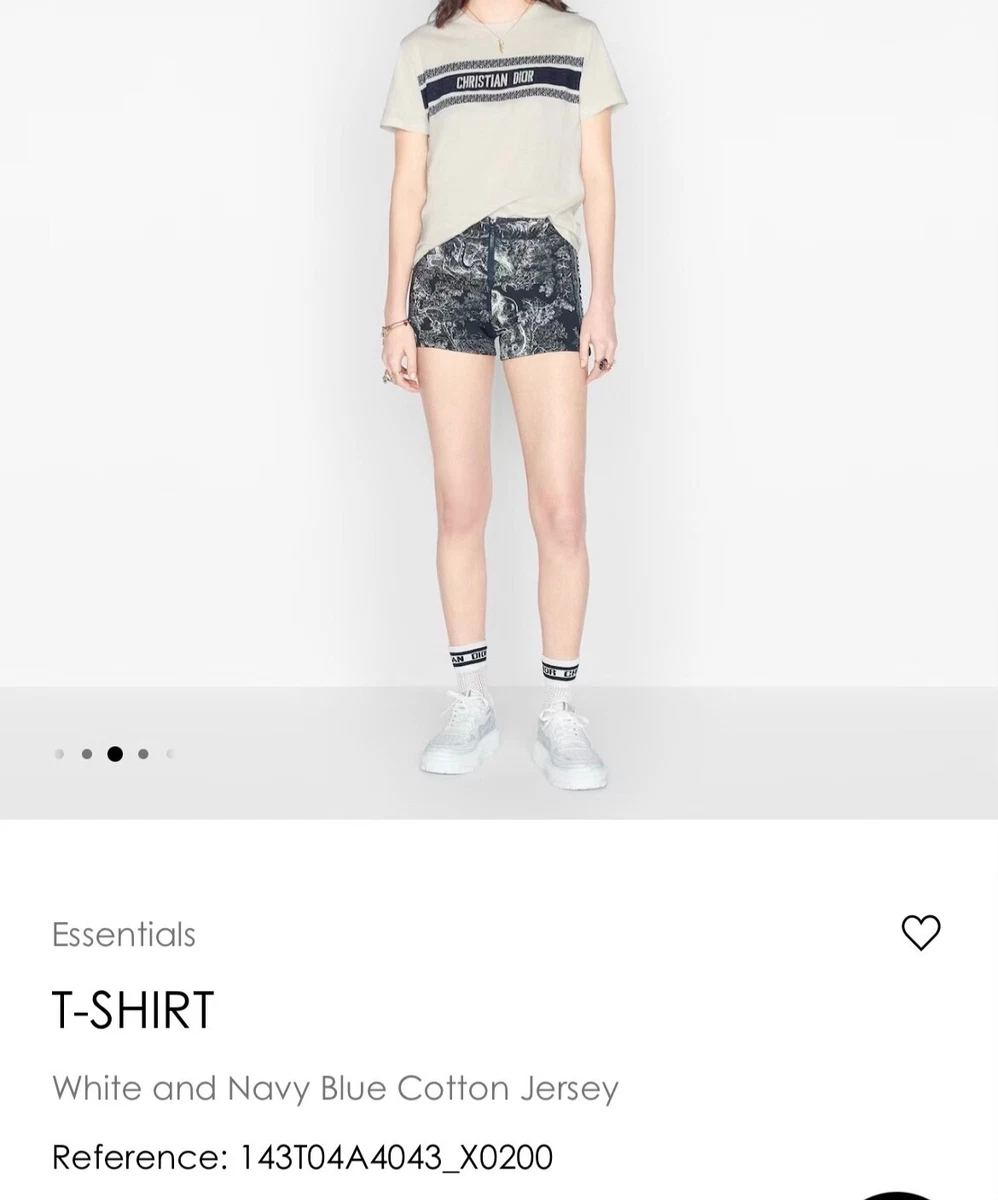998x1200 pixels.
Task: Advance to the fourth carousel dot
Action: coord(143,754)
